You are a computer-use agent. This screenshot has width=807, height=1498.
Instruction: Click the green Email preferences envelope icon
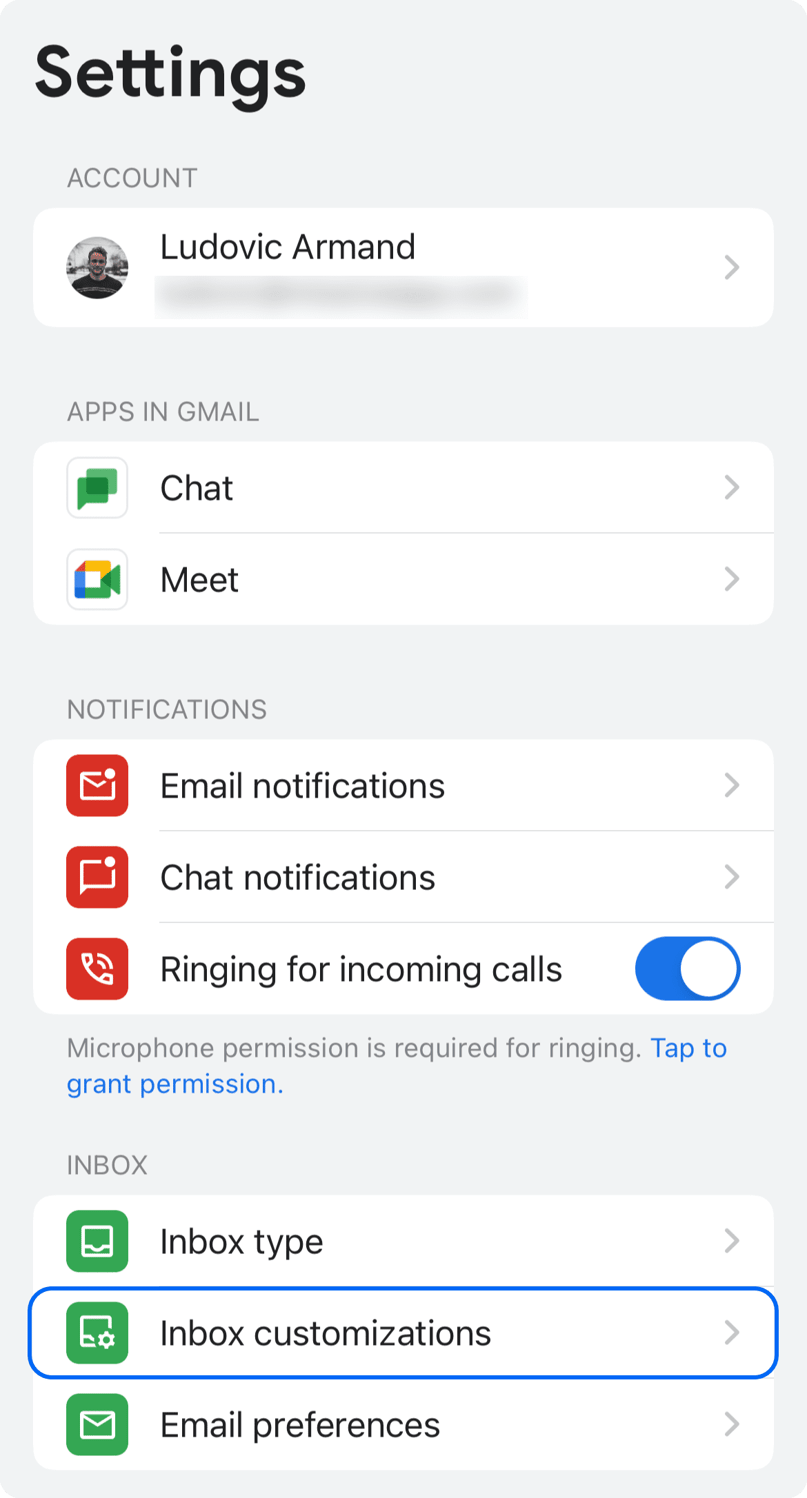[x=96, y=1424]
